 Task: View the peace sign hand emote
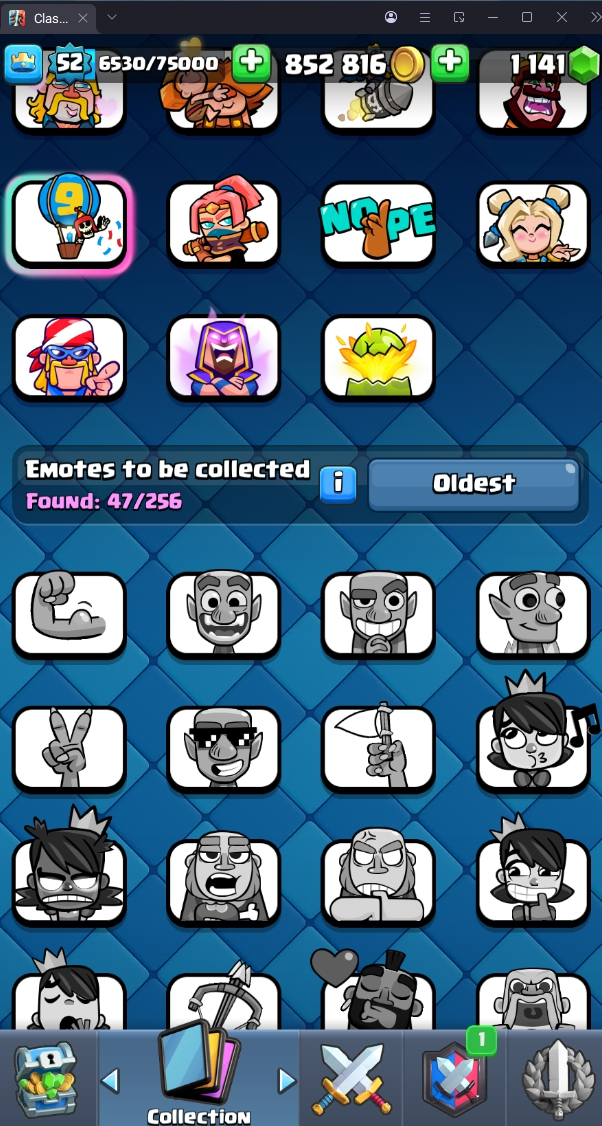pos(69,747)
